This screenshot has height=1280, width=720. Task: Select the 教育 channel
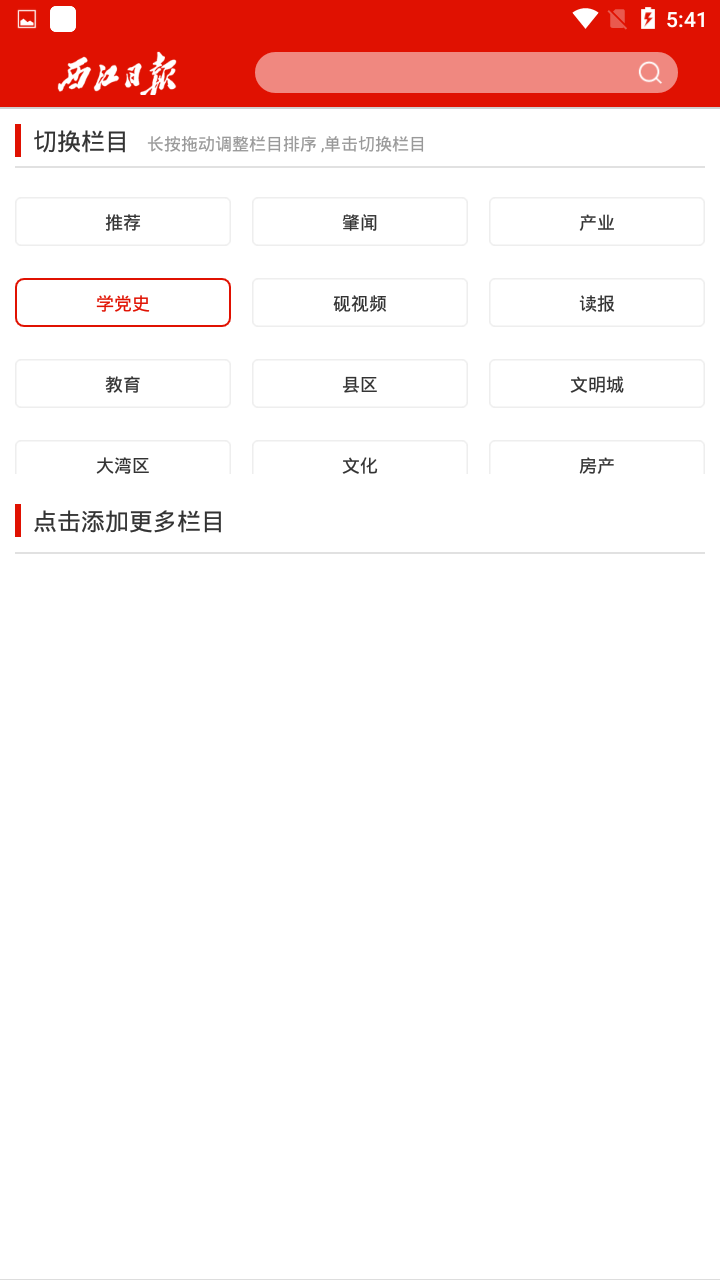pos(122,383)
